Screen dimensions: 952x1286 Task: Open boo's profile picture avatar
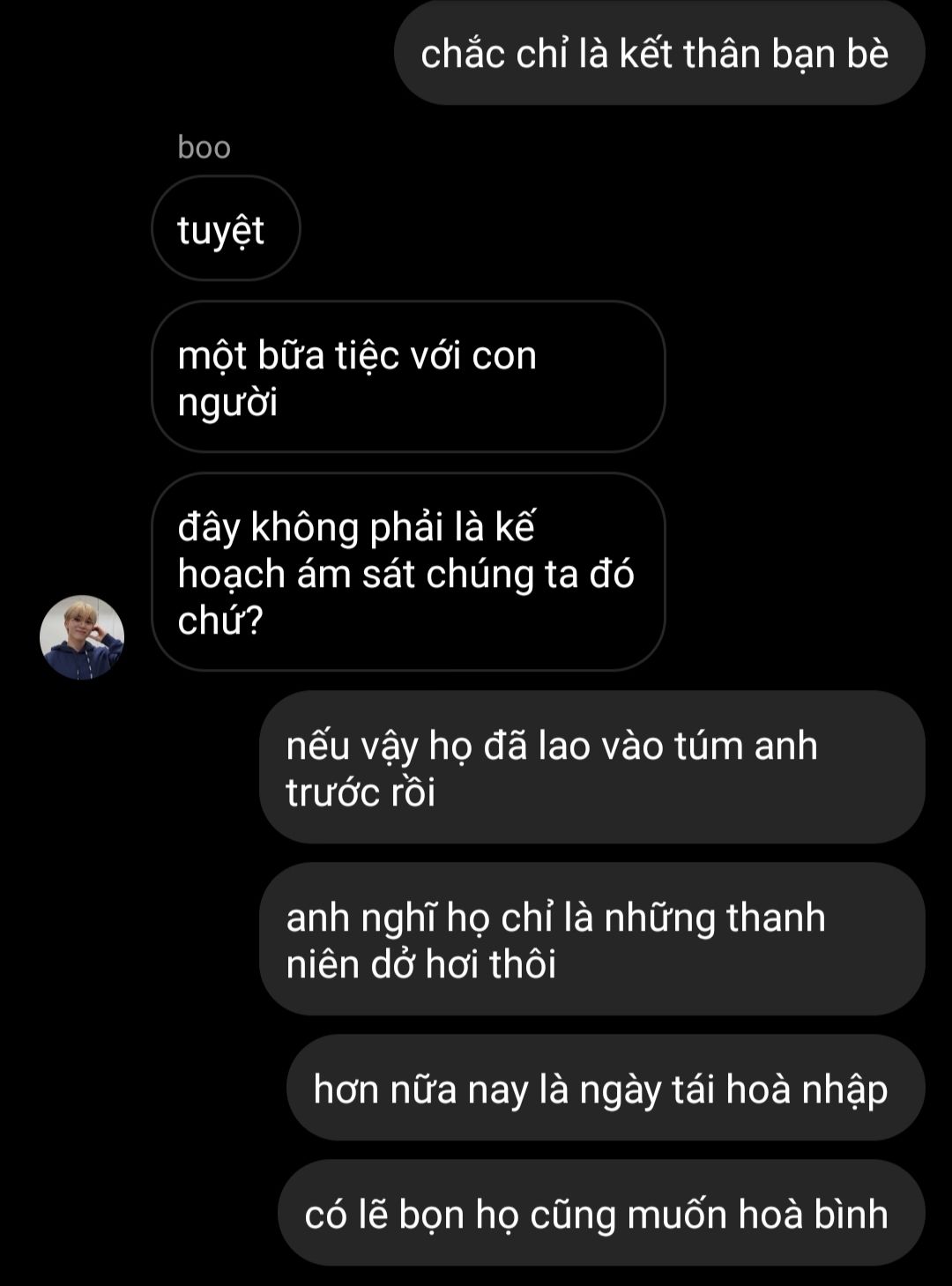[82, 637]
